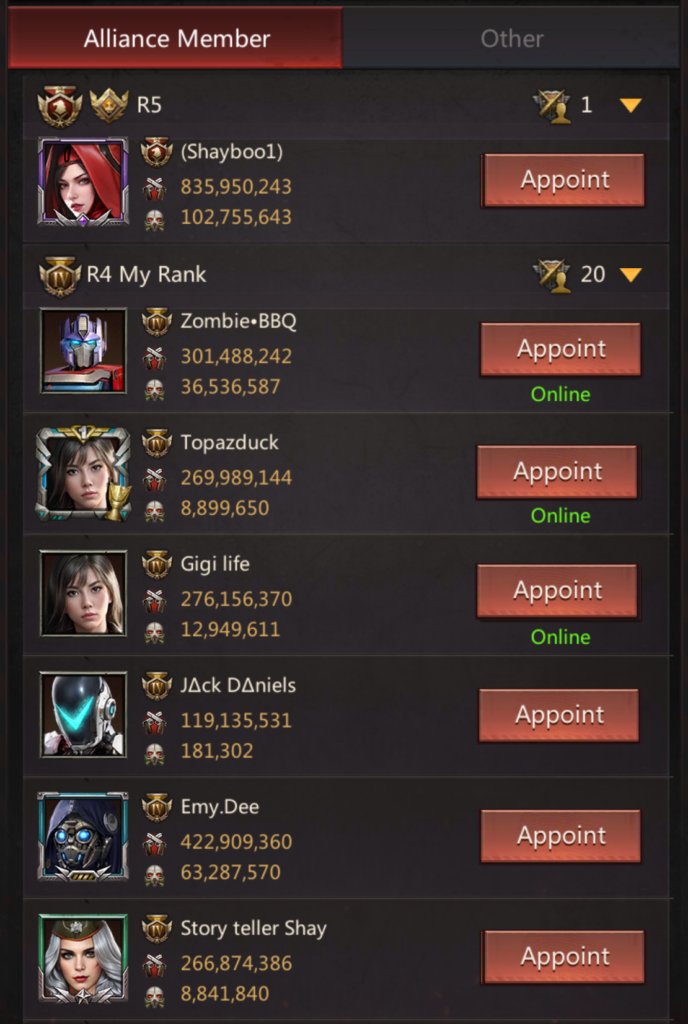This screenshot has height=1024, width=688.
Task: Select the Alliance Member tab
Action: pos(176,39)
